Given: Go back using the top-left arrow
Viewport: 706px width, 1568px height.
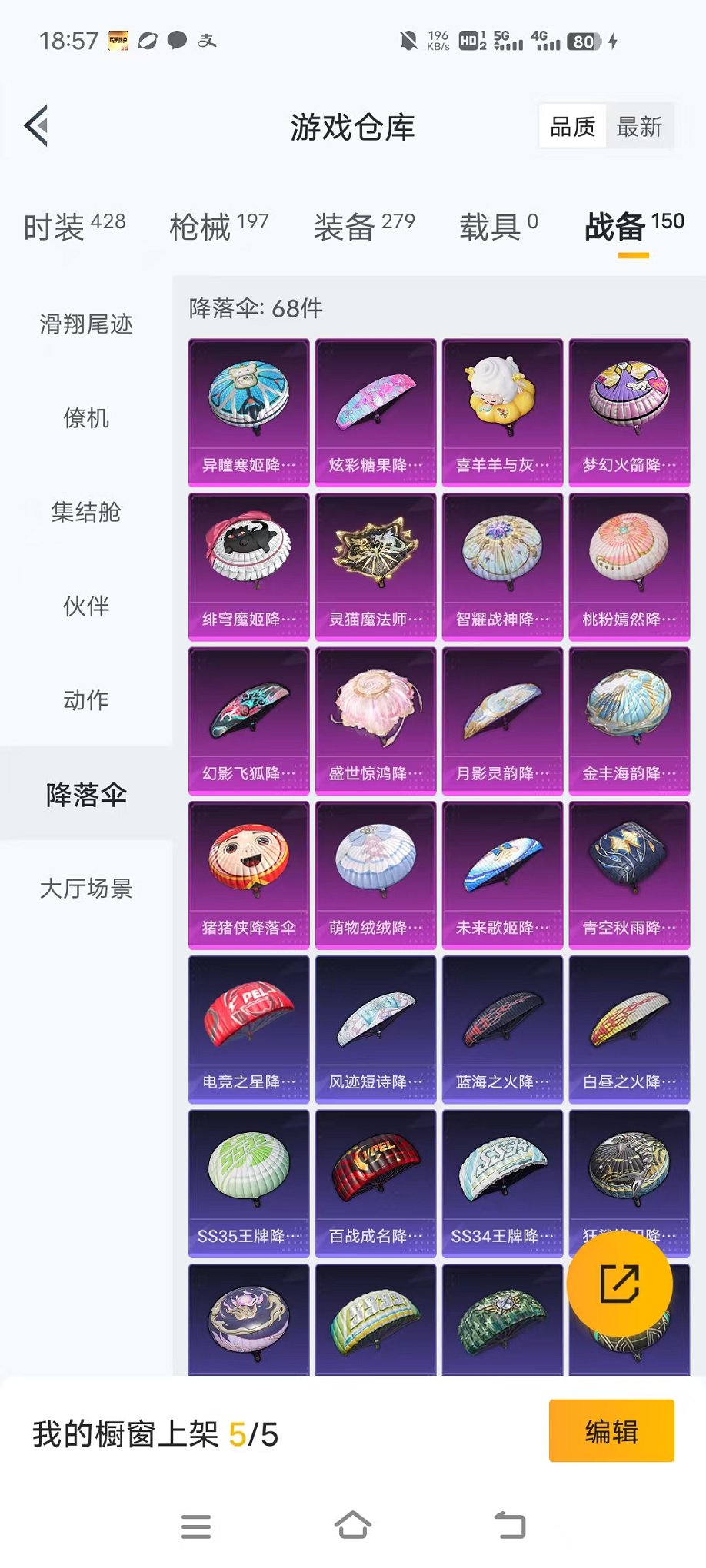Looking at the screenshot, I should tap(37, 125).
